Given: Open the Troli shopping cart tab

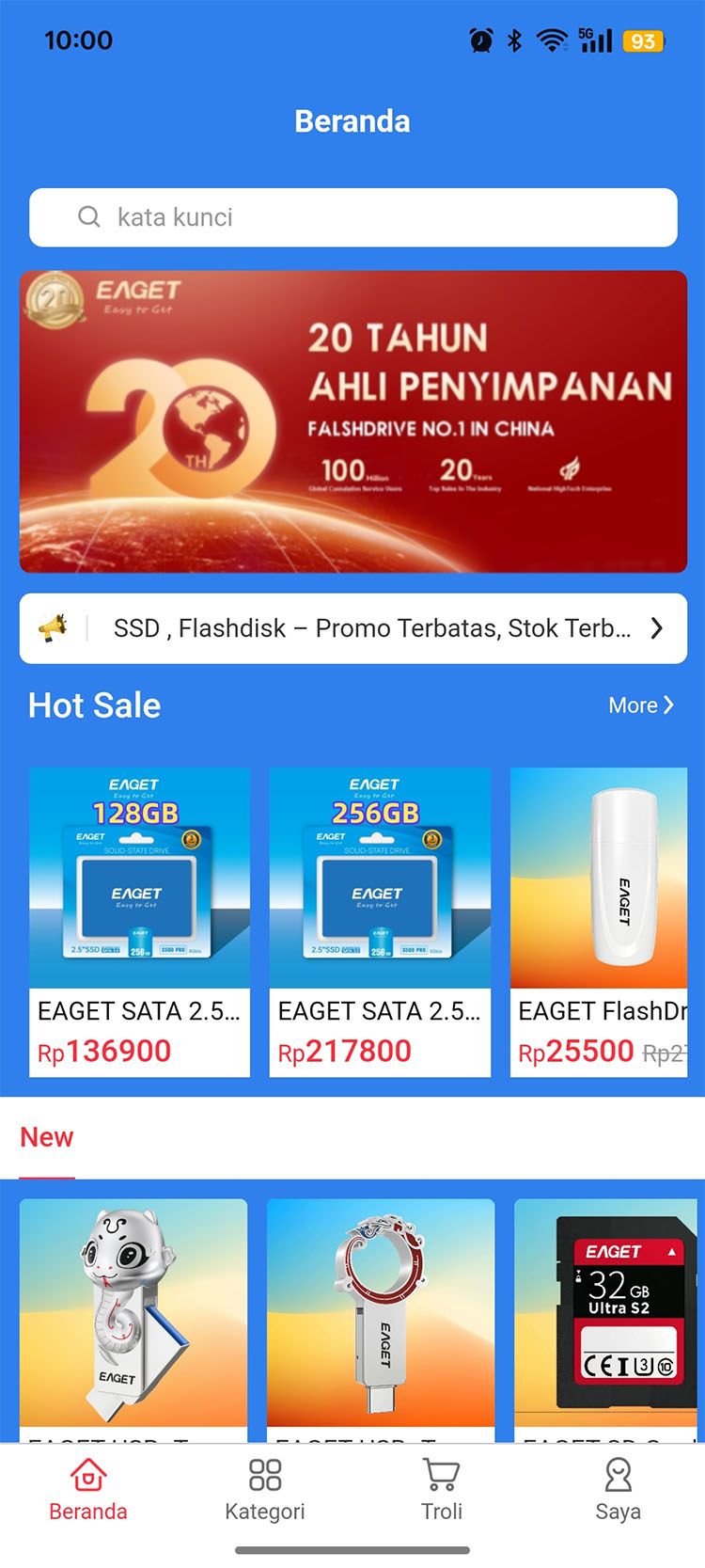Looking at the screenshot, I should coord(441,1489).
